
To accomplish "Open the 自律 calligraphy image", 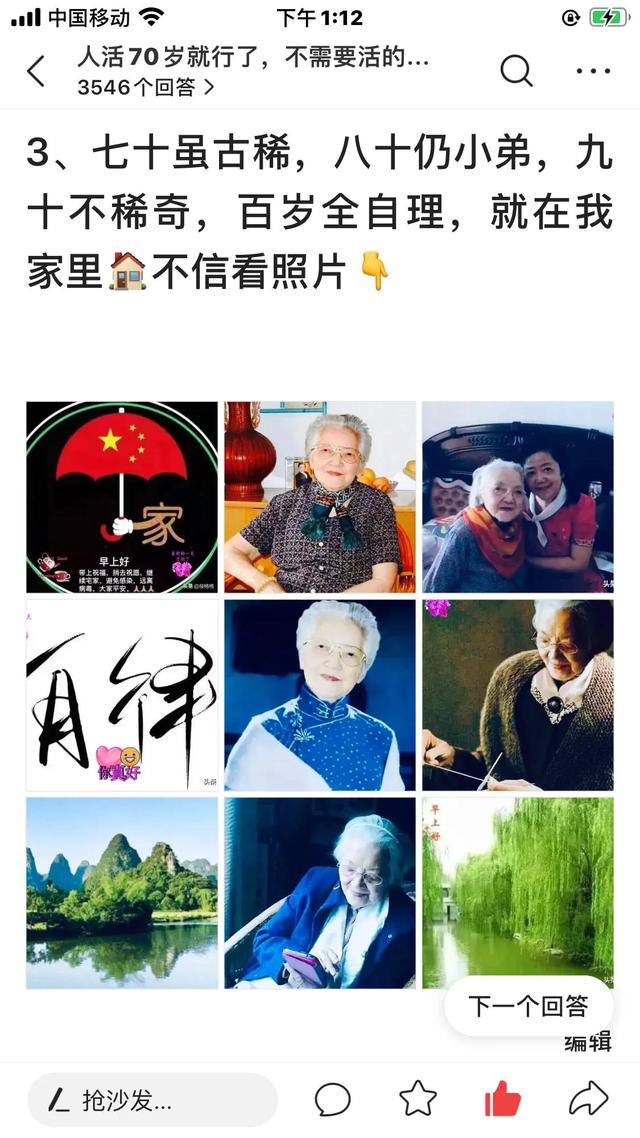I will point(122,695).
